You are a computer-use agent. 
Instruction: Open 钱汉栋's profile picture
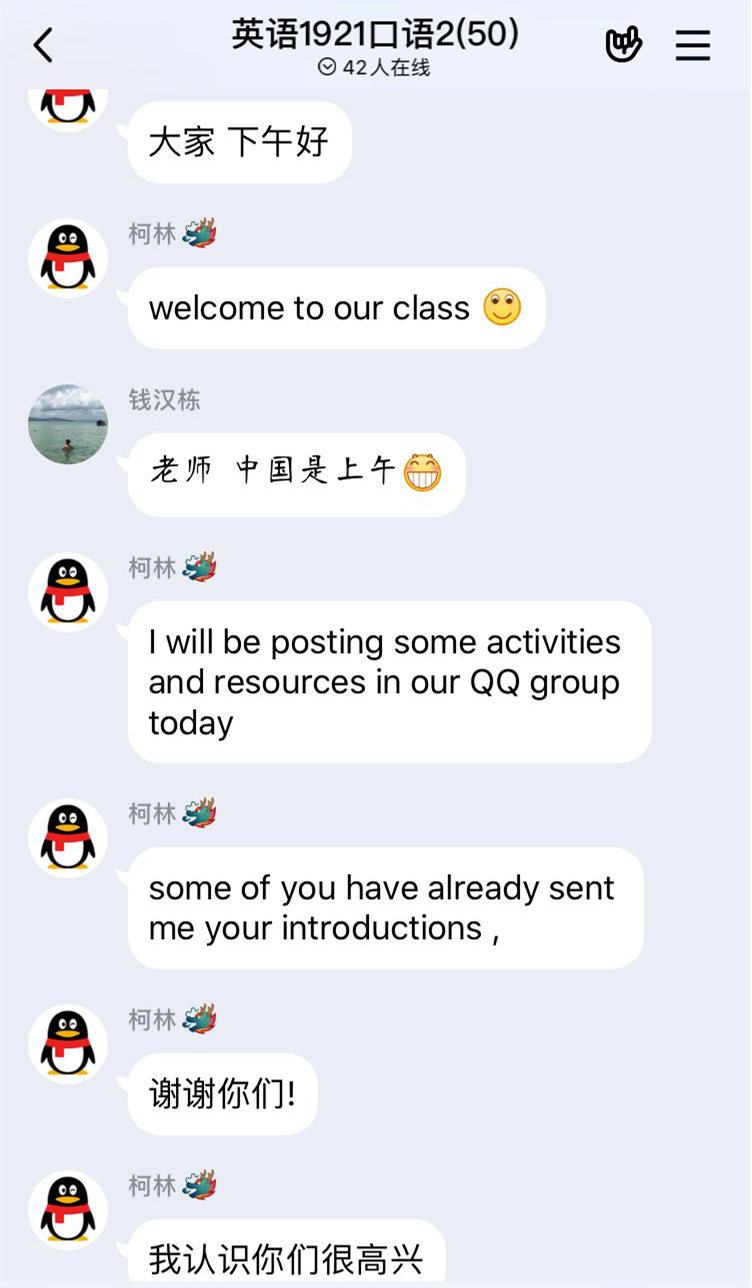(68, 424)
